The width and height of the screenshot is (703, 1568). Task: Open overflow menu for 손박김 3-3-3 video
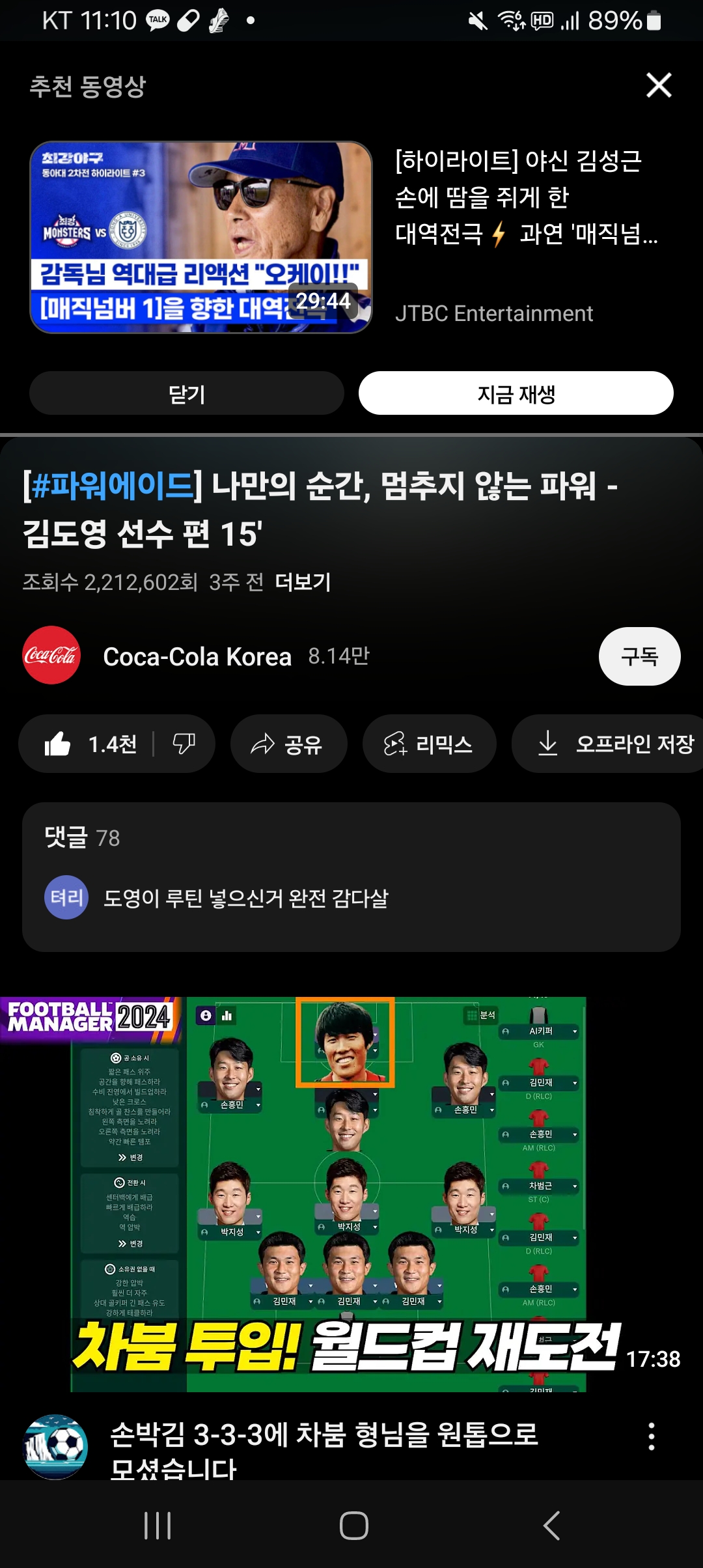pos(651,1436)
